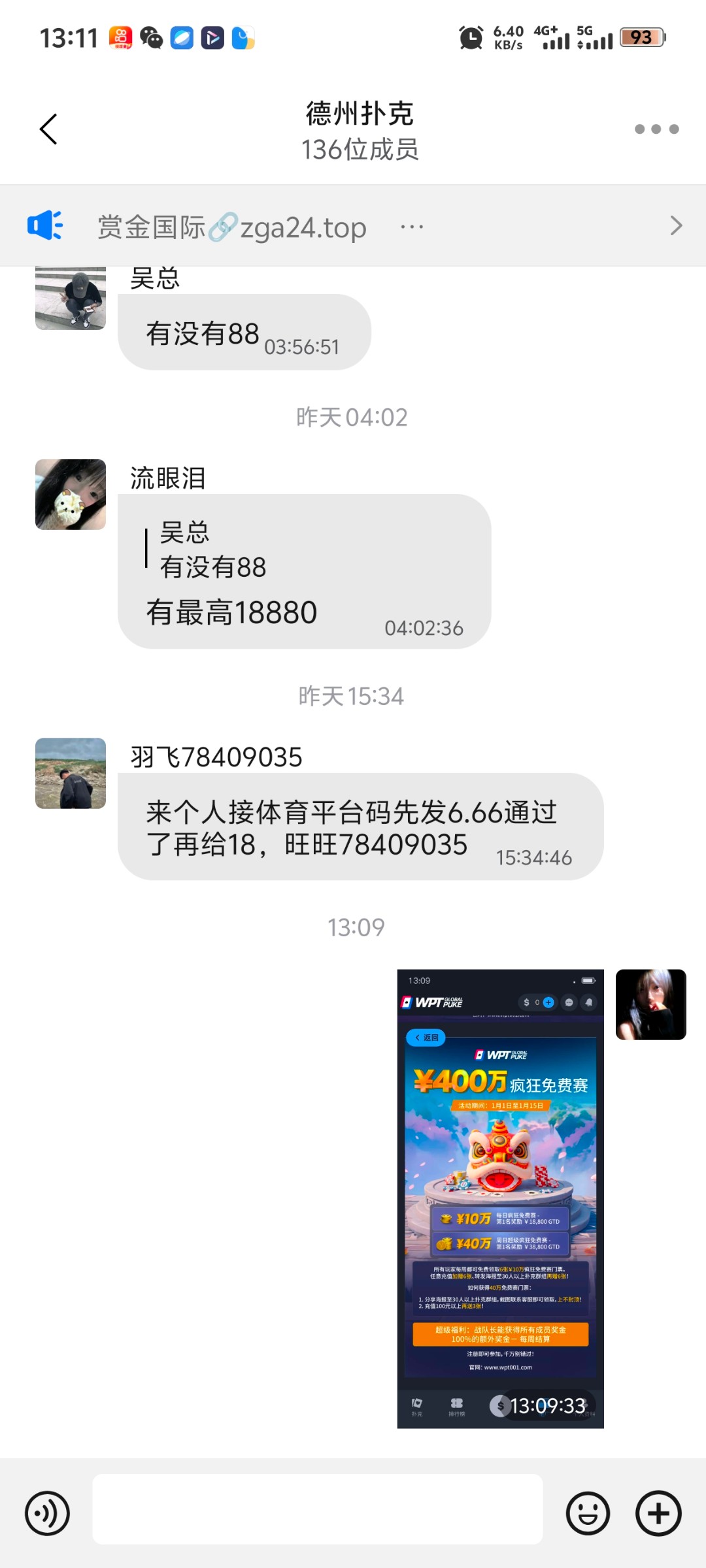Open the three-dot group options menu

[x=656, y=129]
